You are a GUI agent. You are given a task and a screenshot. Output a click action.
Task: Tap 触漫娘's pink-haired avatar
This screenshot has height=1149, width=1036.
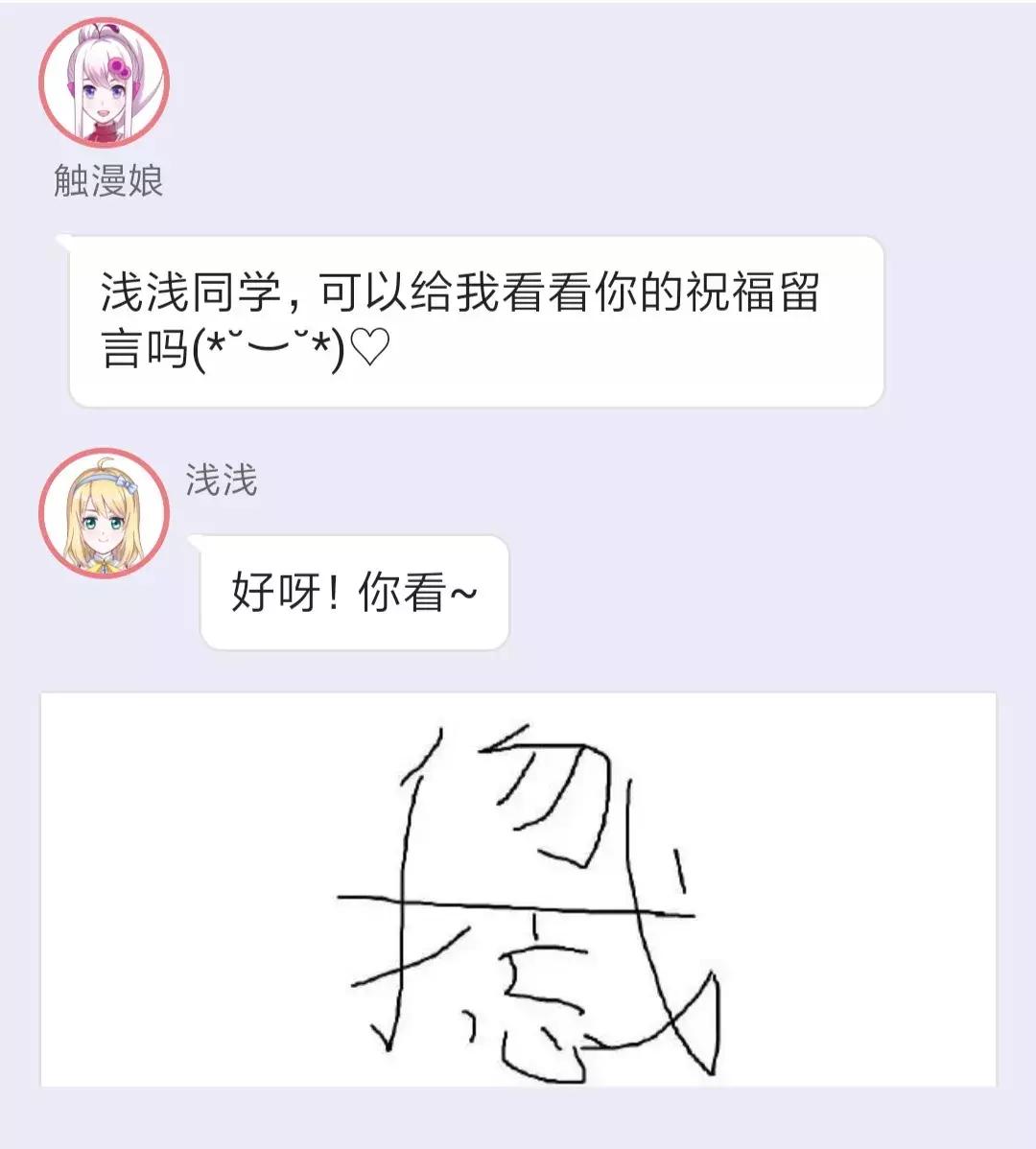[x=106, y=82]
